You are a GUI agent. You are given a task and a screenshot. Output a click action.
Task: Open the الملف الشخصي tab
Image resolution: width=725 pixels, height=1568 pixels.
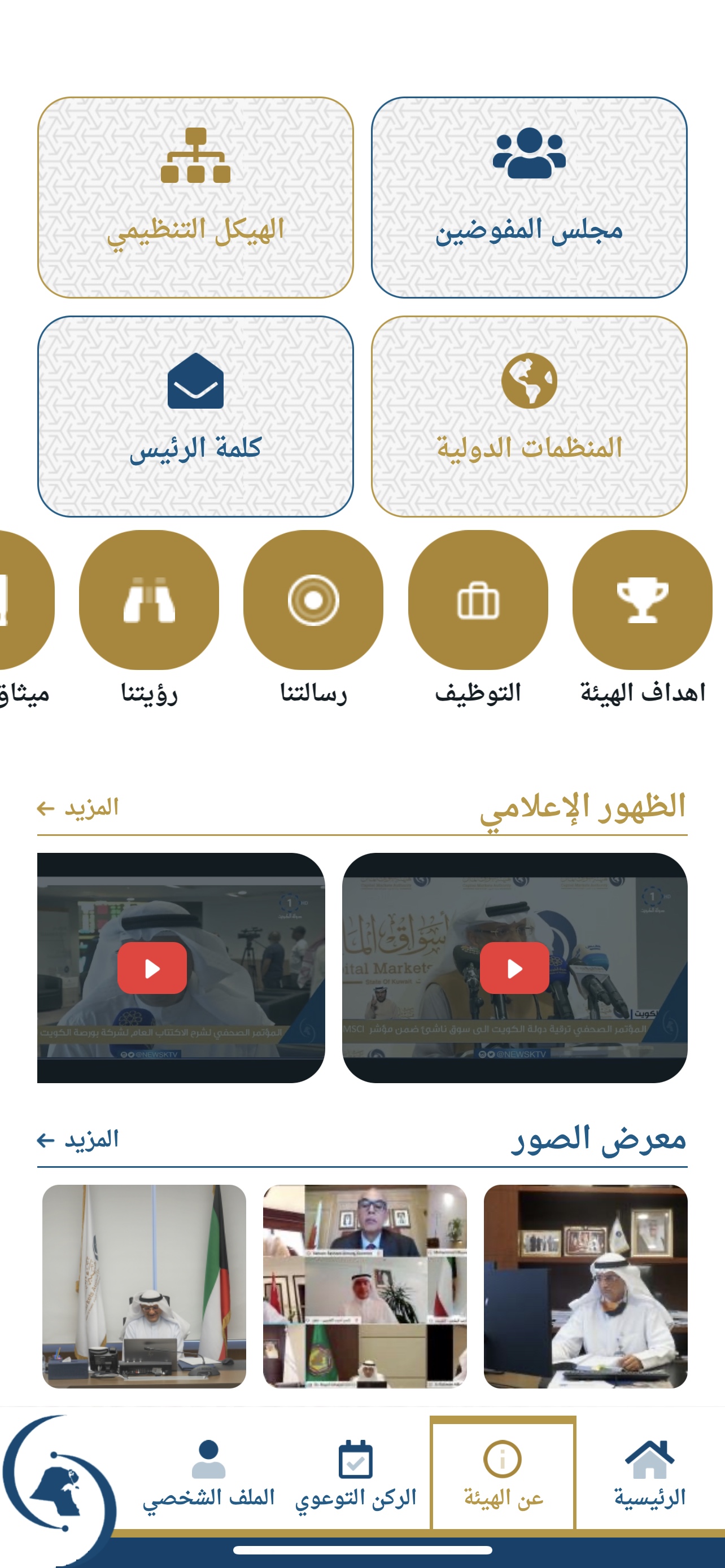(208, 1473)
